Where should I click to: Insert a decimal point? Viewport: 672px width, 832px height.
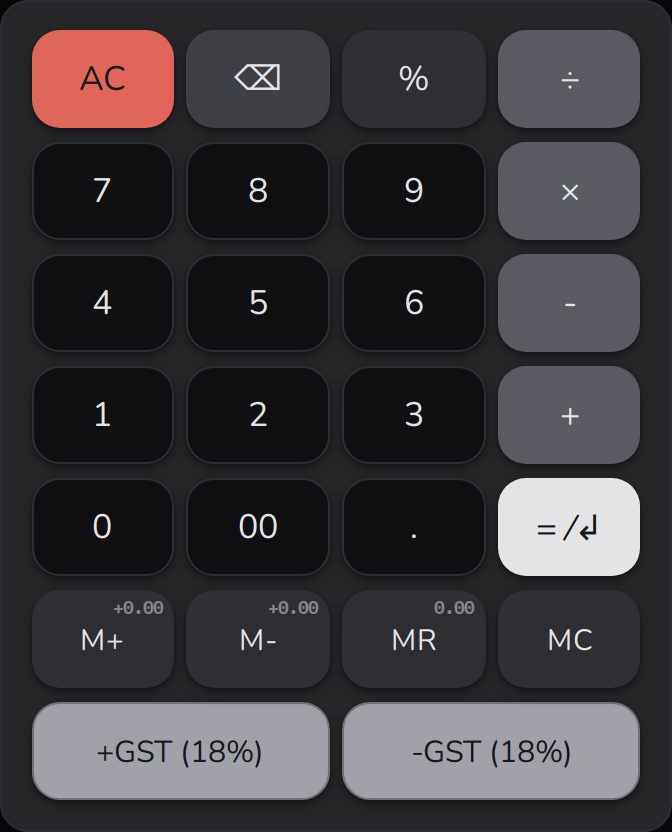tap(413, 527)
